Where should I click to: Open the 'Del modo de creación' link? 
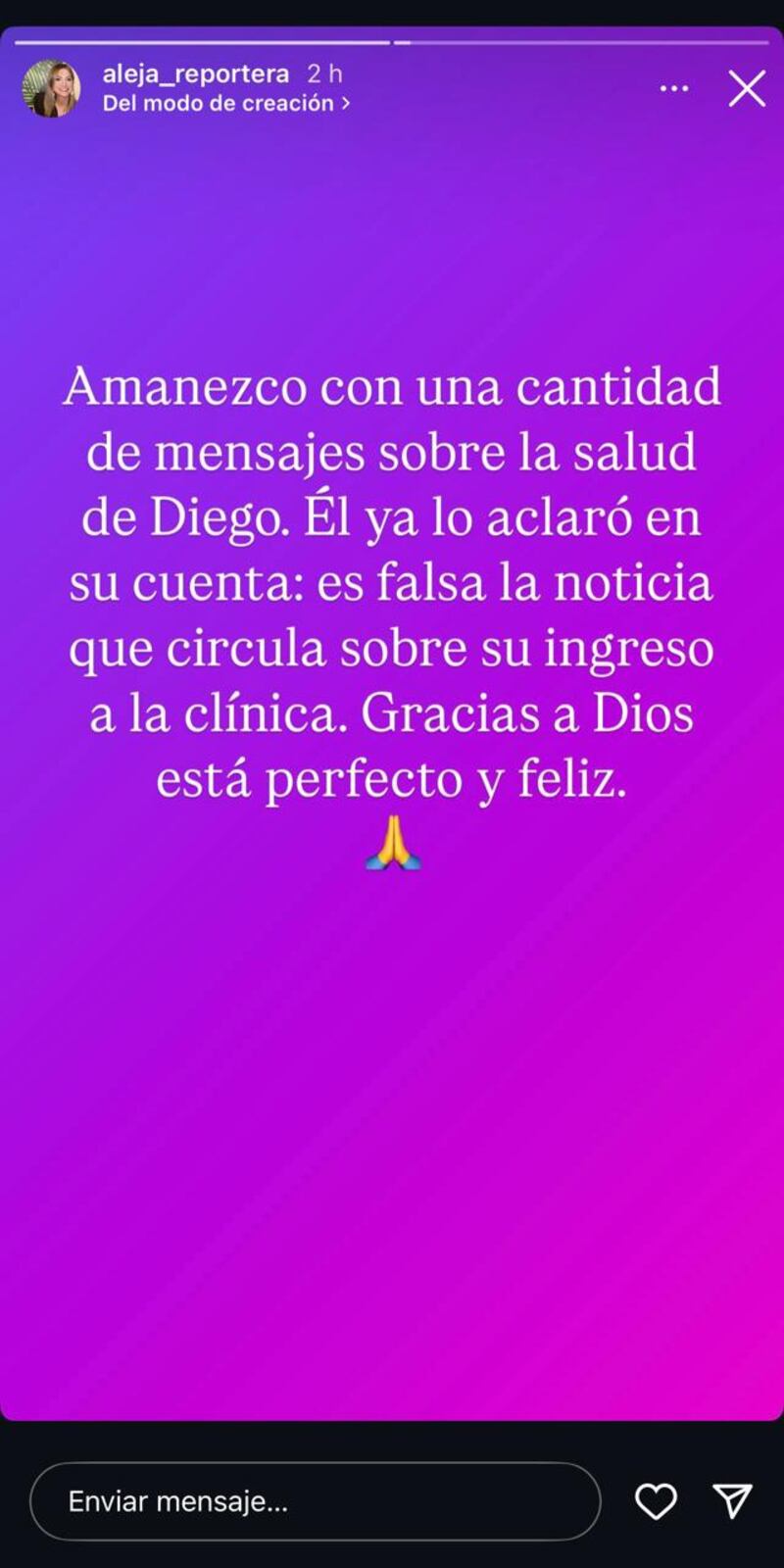point(225,103)
